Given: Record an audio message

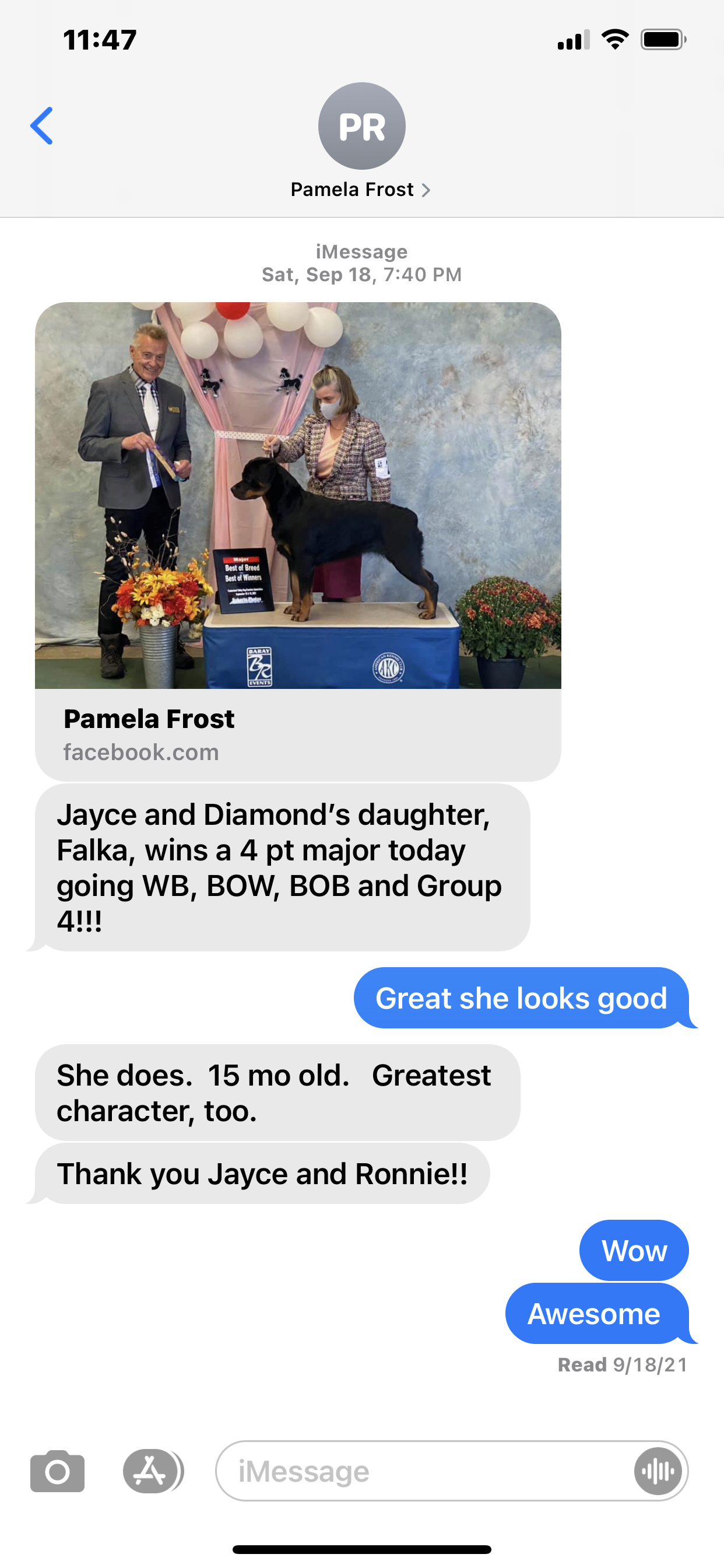Looking at the screenshot, I should [658, 1471].
